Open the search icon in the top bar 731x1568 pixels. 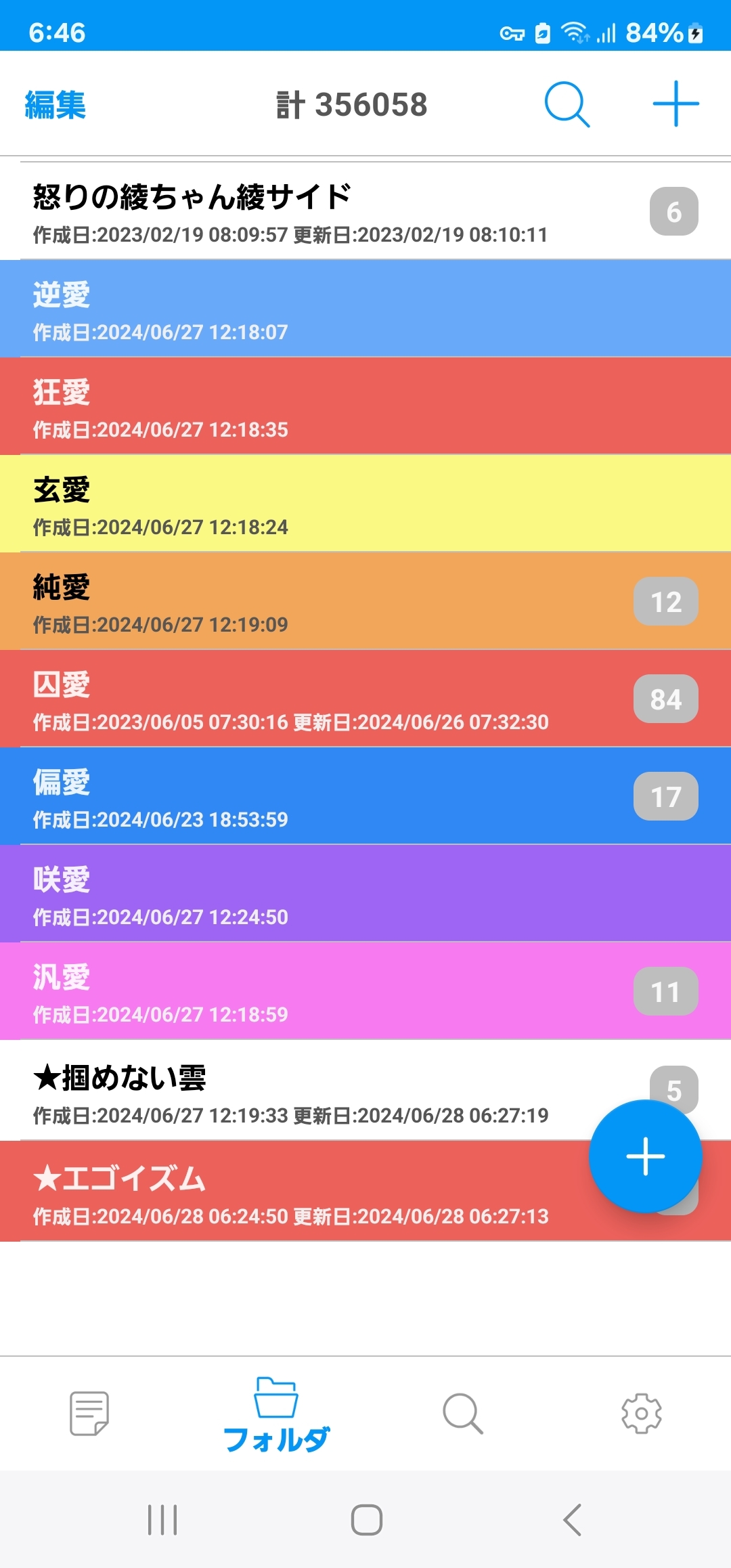(567, 105)
